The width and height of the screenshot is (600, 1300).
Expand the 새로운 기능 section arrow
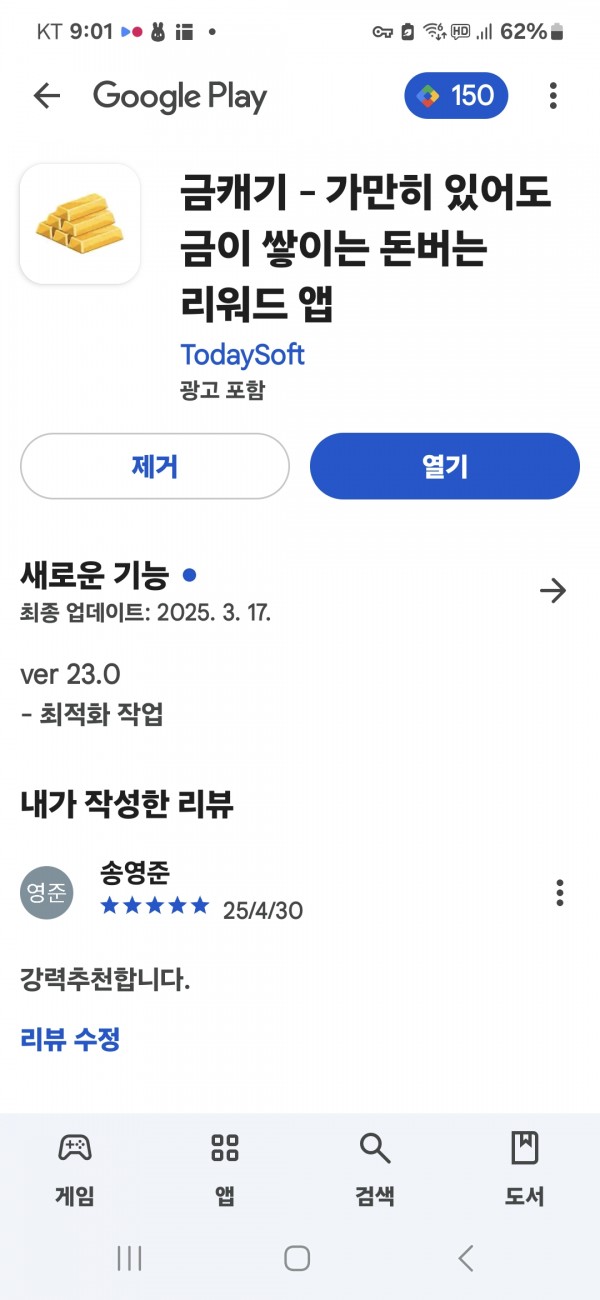[x=553, y=591]
